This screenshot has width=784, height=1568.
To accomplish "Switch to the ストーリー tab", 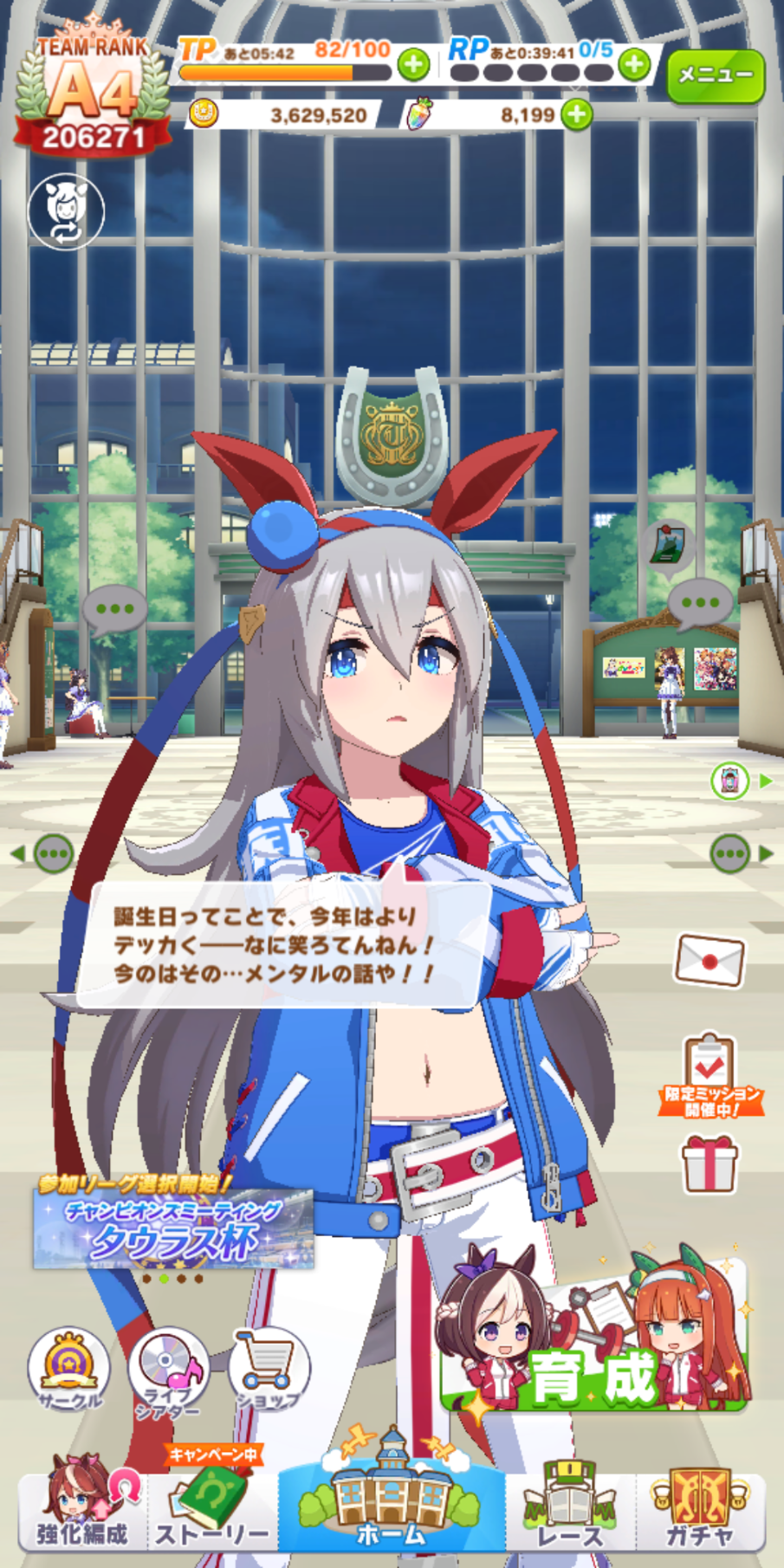I will point(212,1509).
